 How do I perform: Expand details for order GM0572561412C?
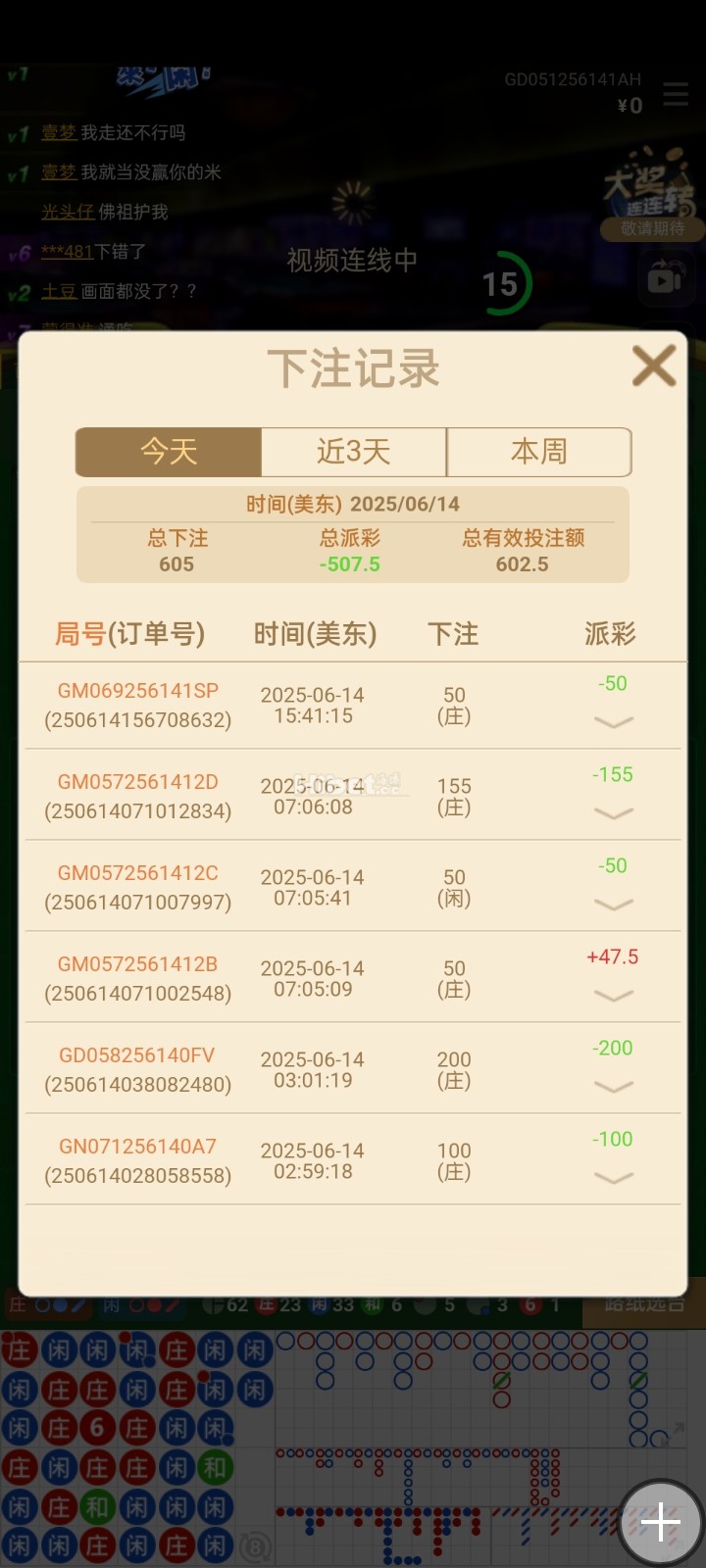[614, 905]
